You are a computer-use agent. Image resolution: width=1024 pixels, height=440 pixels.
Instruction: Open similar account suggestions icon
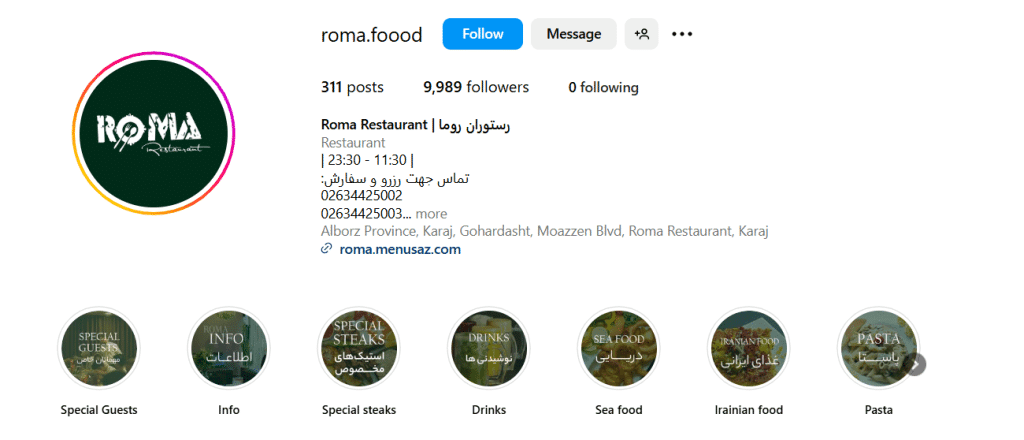(x=642, y=34)
